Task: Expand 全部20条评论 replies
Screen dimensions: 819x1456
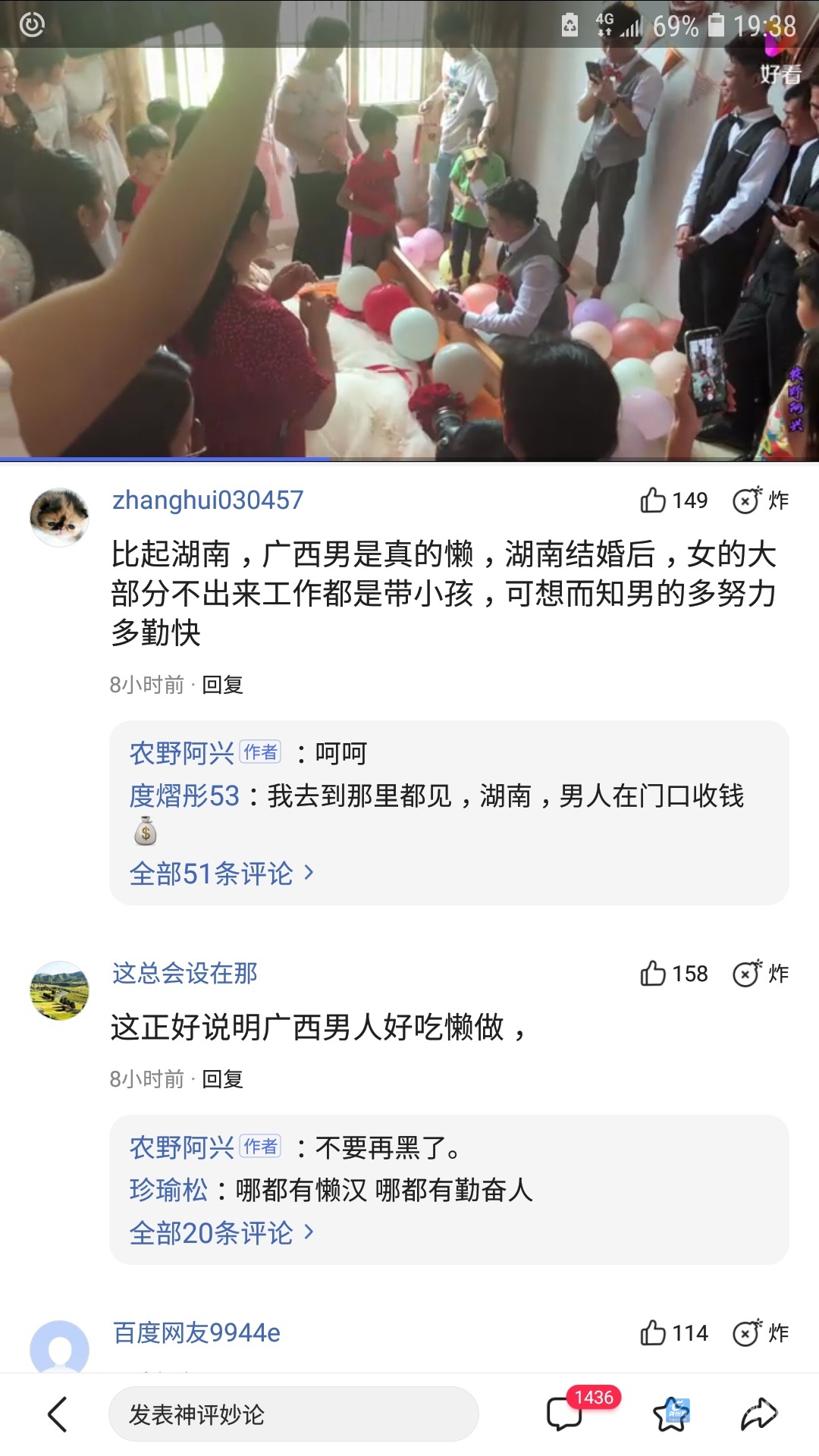Action: click(221, 1233)
